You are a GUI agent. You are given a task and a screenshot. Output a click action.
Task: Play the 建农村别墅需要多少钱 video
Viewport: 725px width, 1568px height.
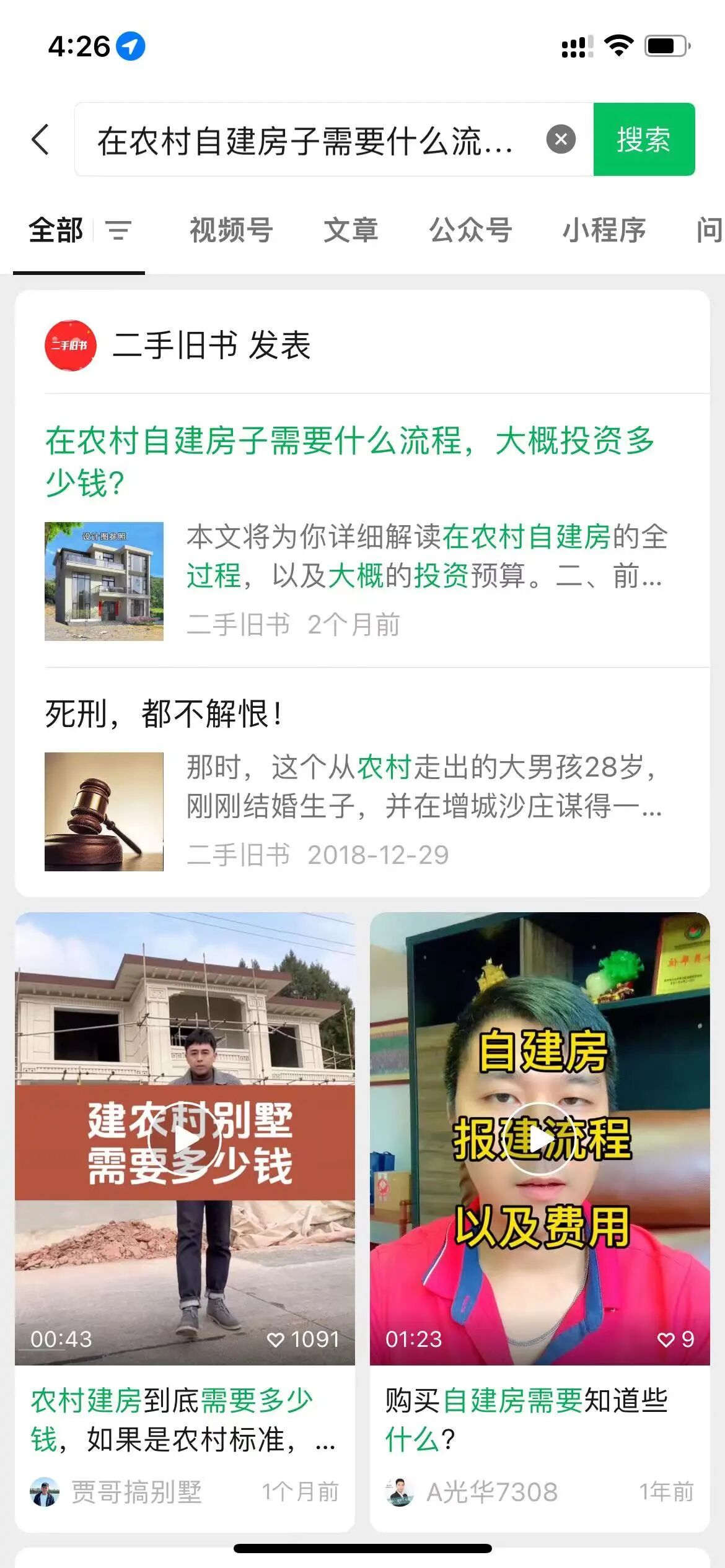click(185, 1138)
